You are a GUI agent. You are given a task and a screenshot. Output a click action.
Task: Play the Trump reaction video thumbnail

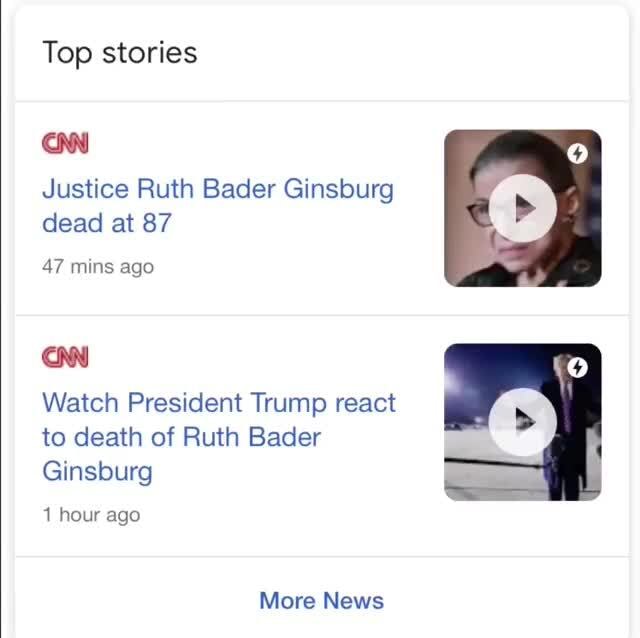pos(523,422)
